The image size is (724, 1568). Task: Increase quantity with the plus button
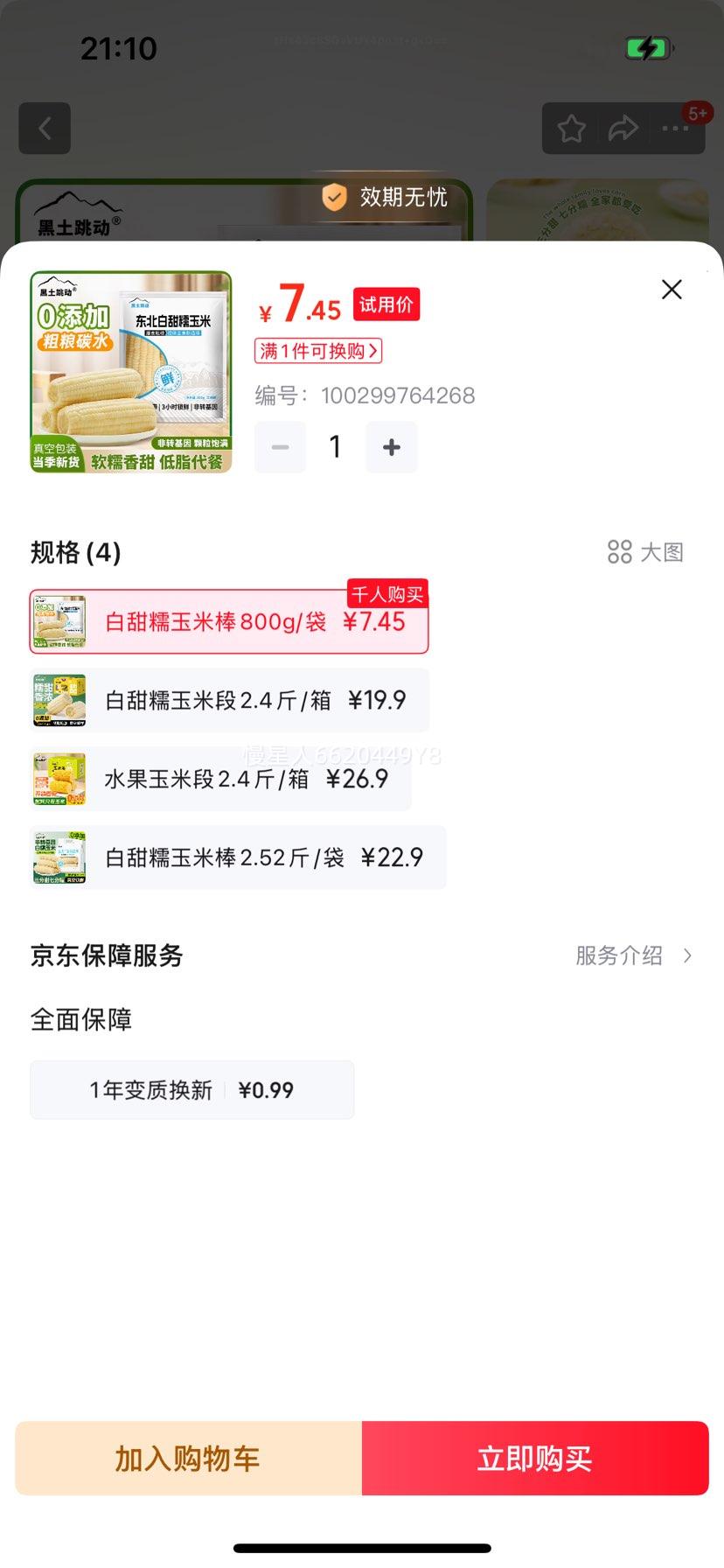391,447
